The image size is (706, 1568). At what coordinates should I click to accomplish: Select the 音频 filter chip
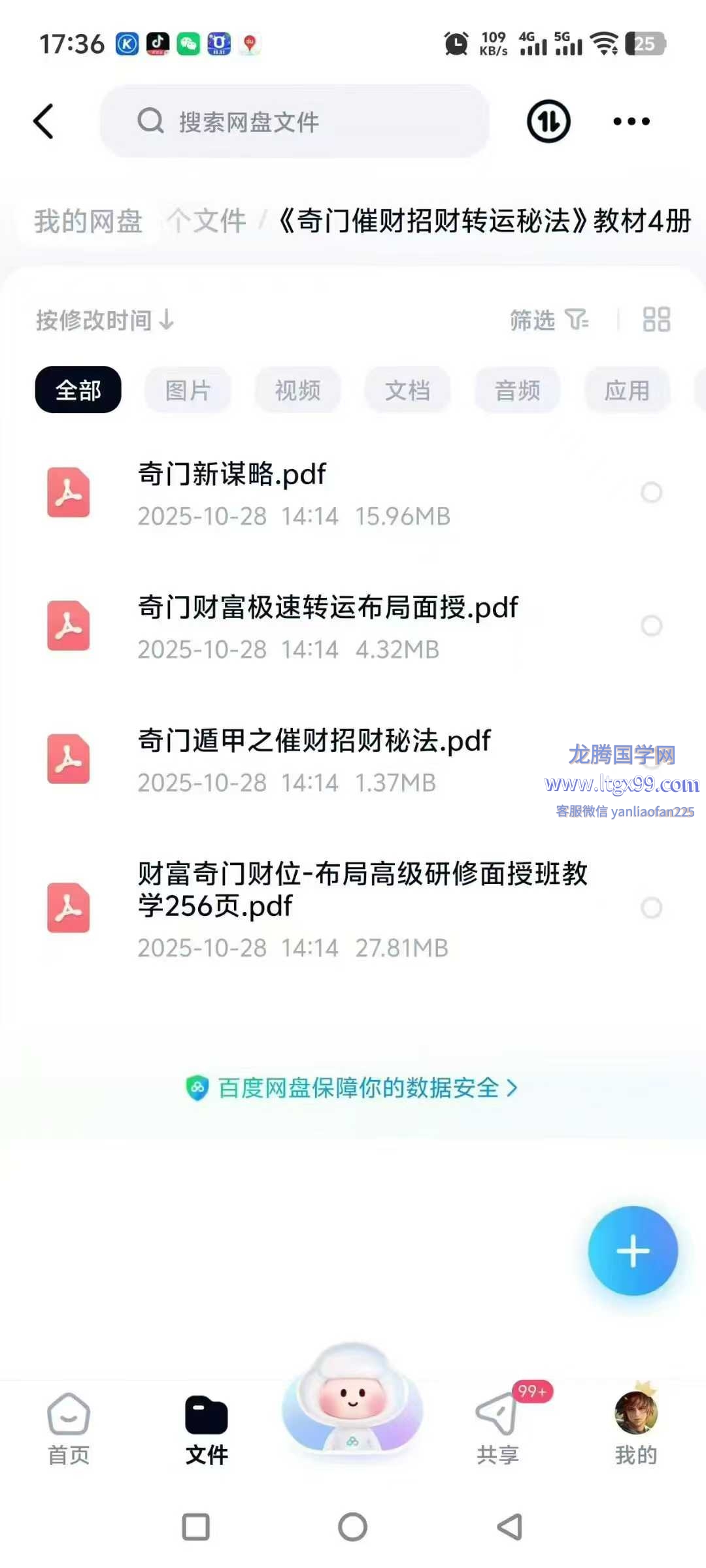pos(517,390)
